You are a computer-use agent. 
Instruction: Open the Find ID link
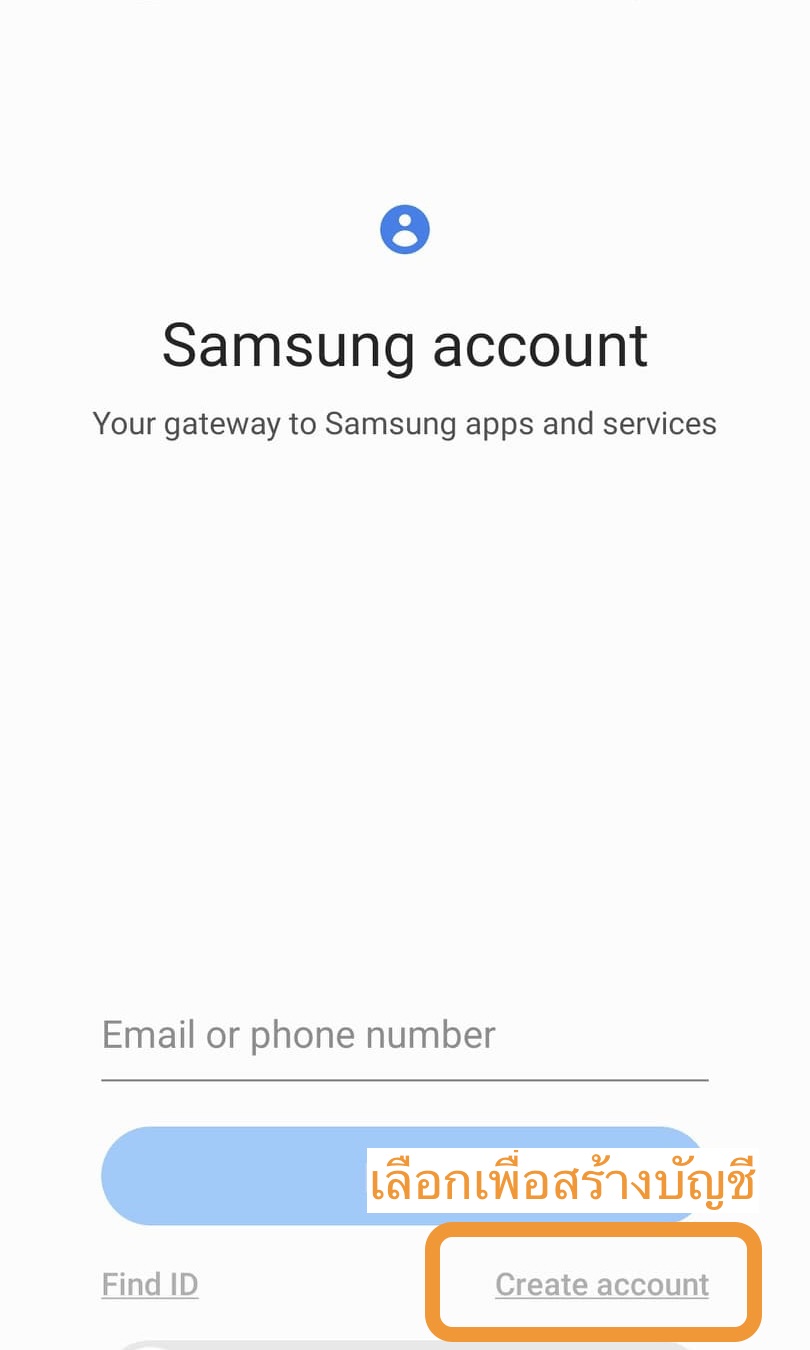coord(150,1284)
